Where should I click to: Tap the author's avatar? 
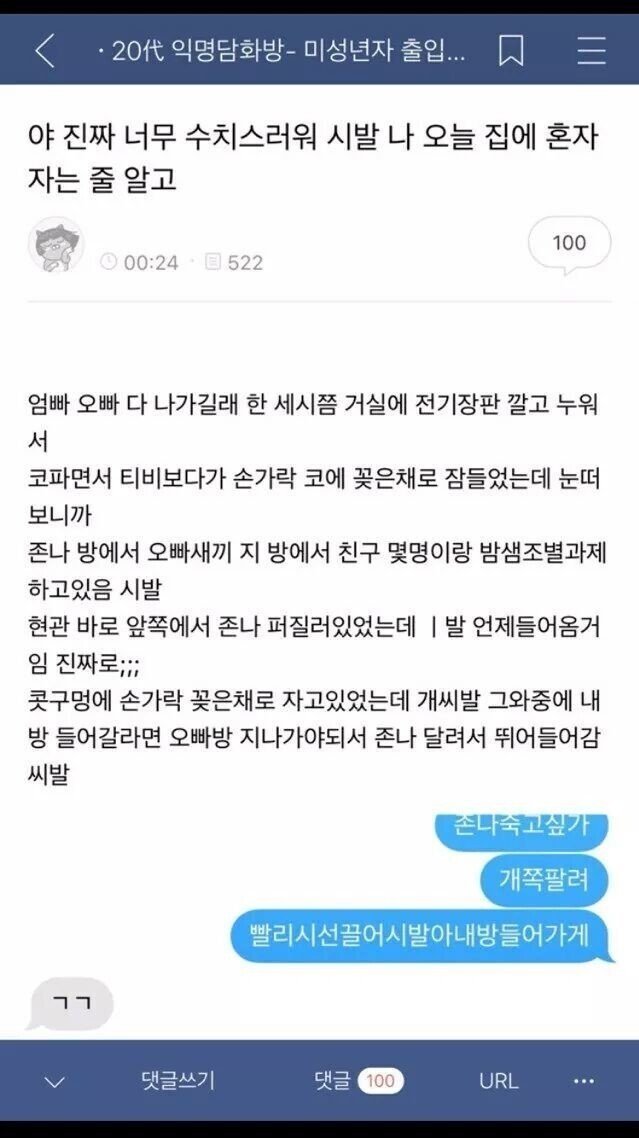(x=56, y=245)
